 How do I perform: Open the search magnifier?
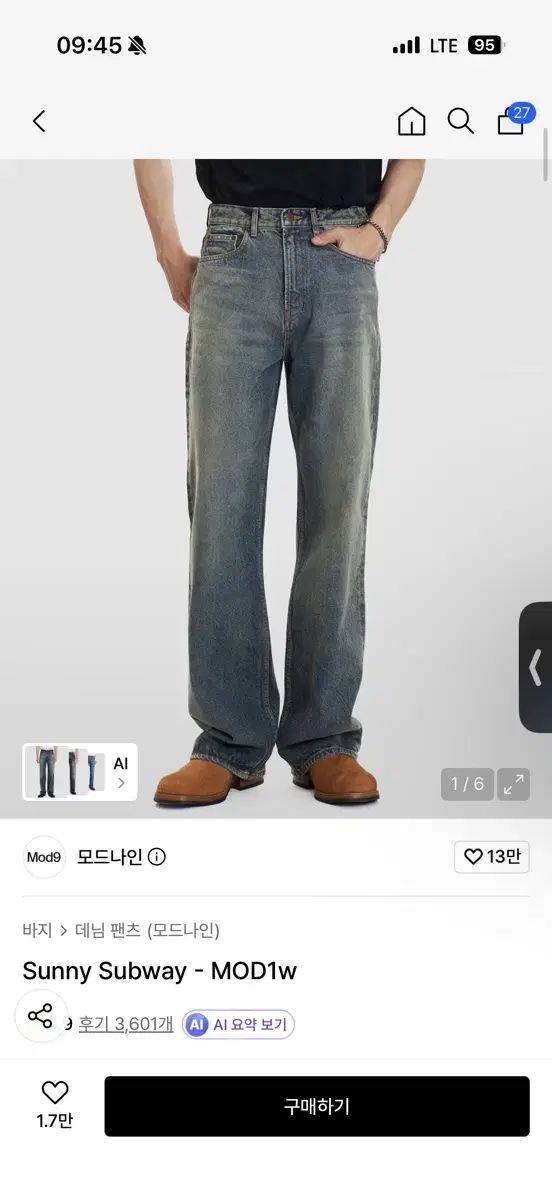coord(461,121)
